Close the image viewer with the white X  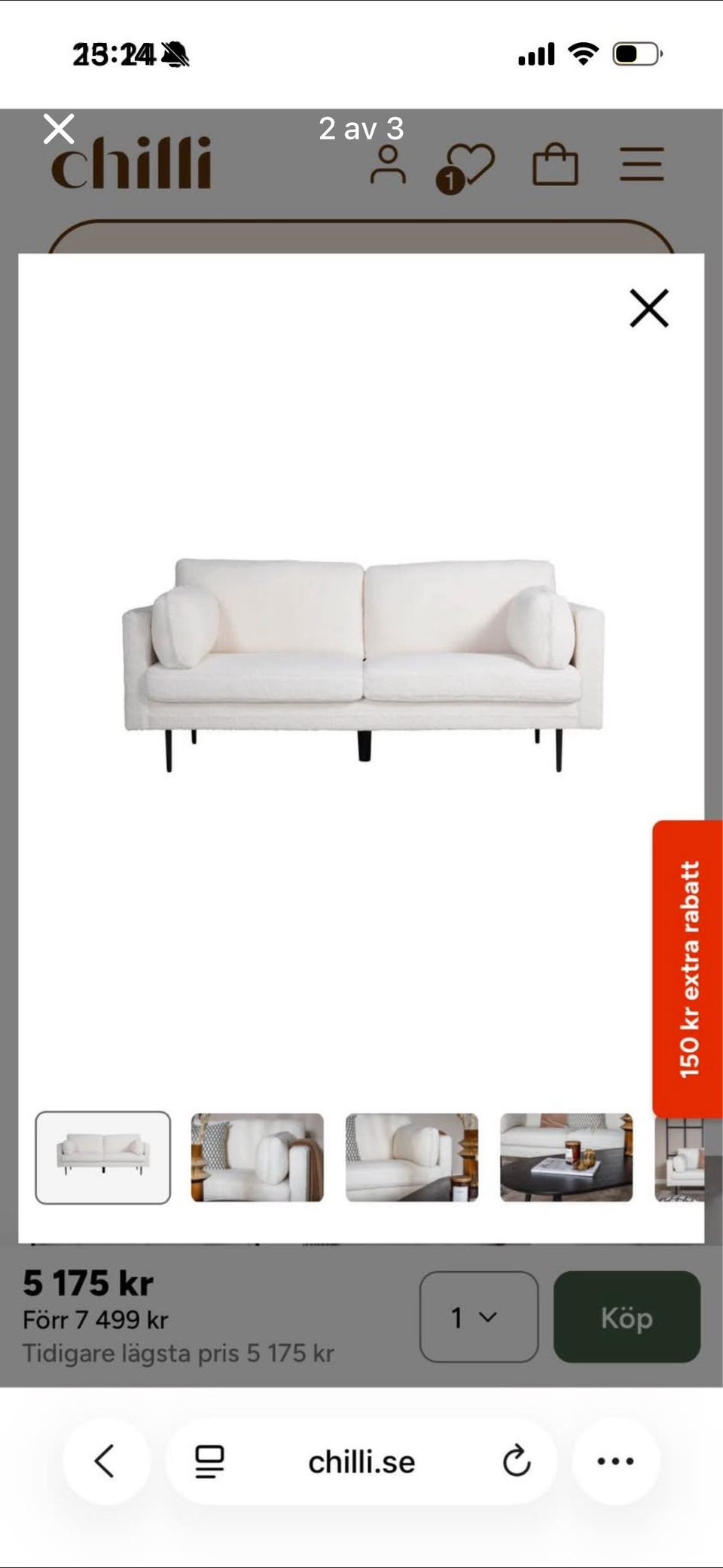59,129
